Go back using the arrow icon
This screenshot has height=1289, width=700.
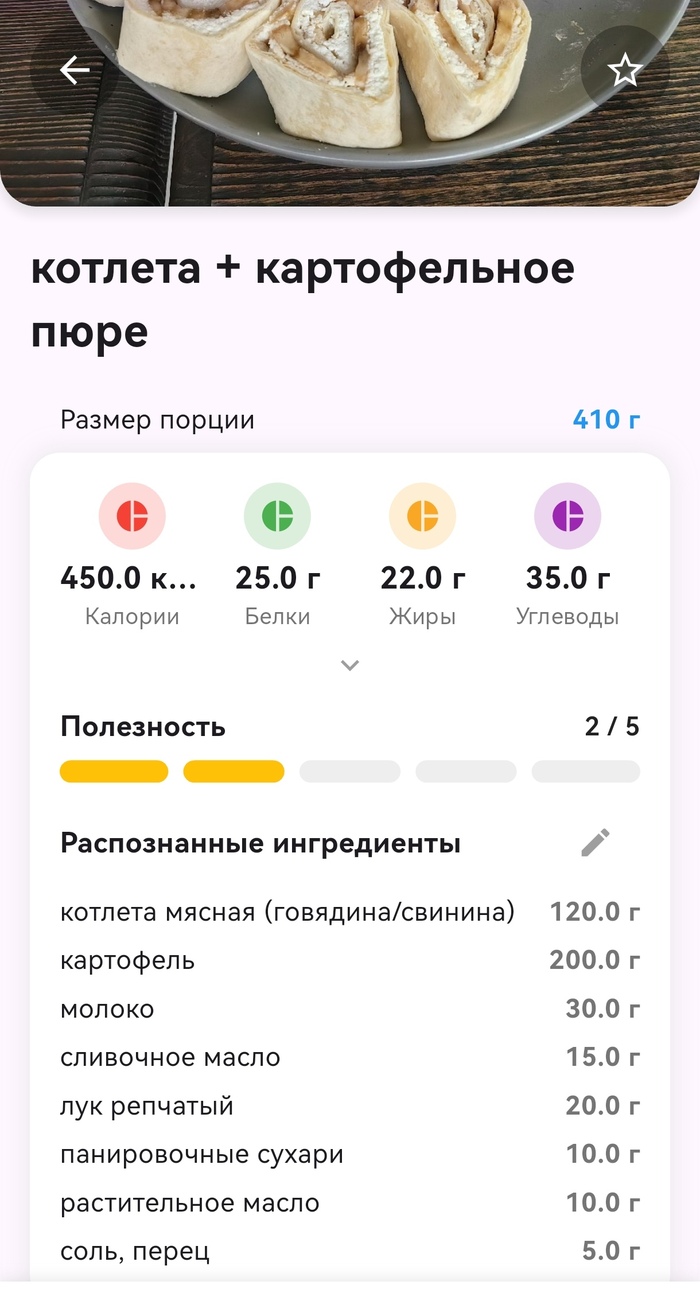(x=74, y=70)
